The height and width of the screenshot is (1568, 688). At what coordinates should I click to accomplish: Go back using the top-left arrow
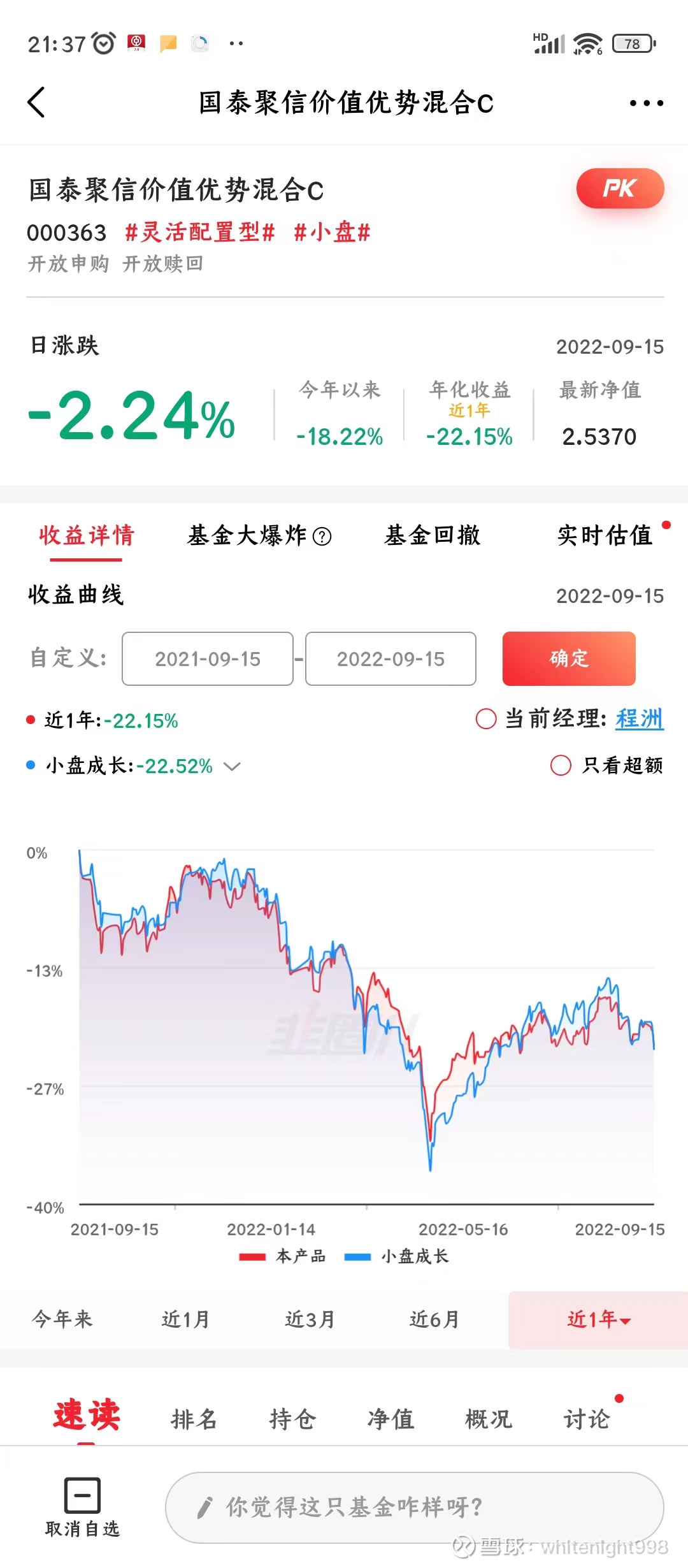click(x=37, y=102)
